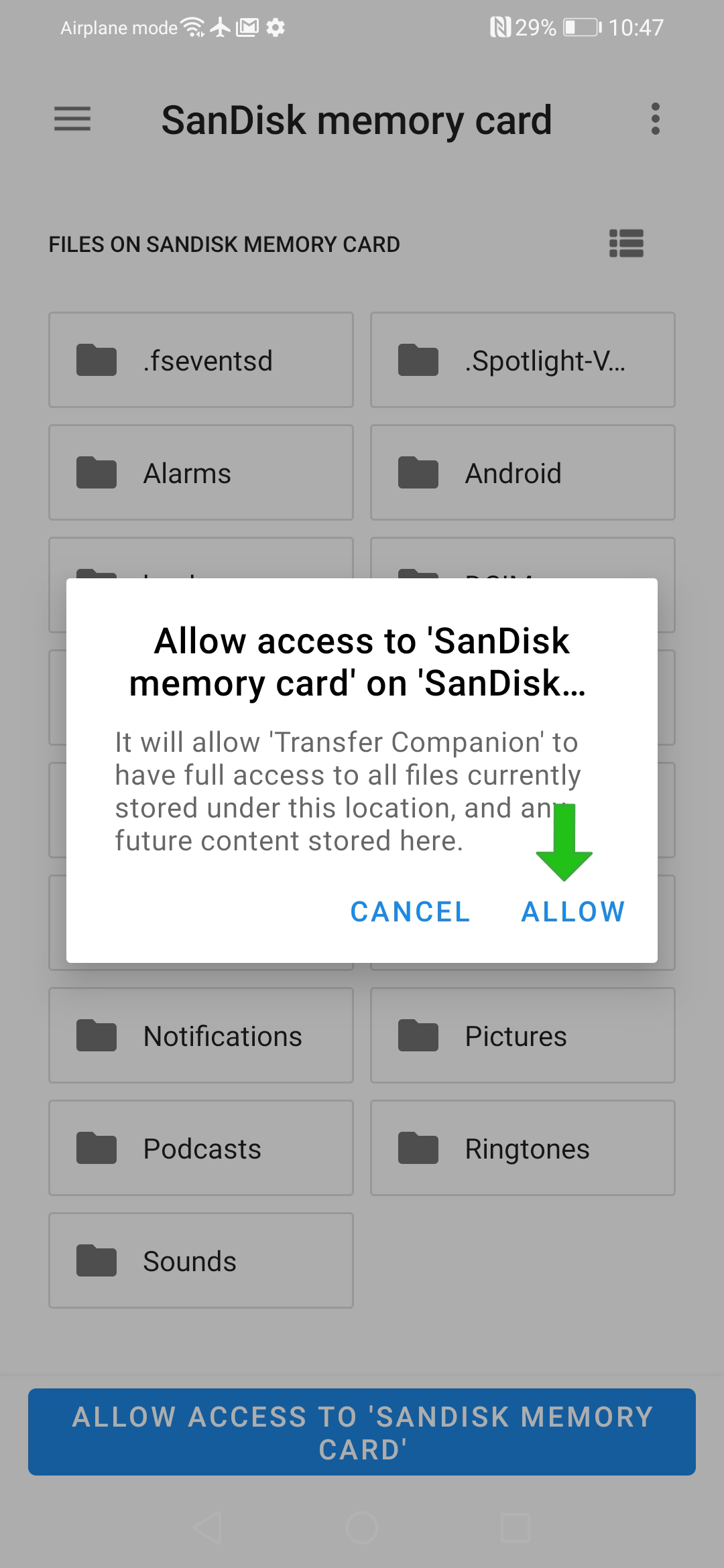Open the Alarms folder
This screenshot has height=1568, width=724.
pyautogui.click(x=201, y=472)
